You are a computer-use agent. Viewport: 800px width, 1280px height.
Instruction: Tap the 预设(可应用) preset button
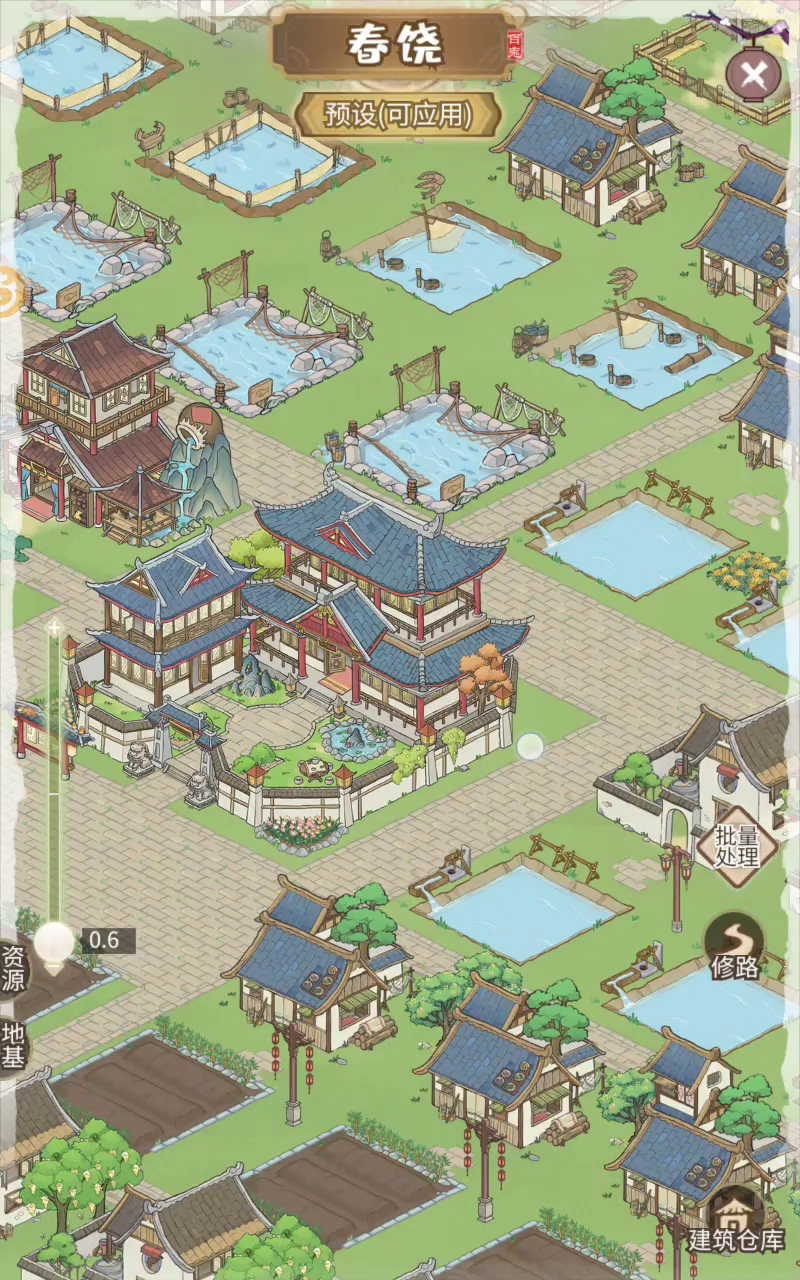coord(397,114)
